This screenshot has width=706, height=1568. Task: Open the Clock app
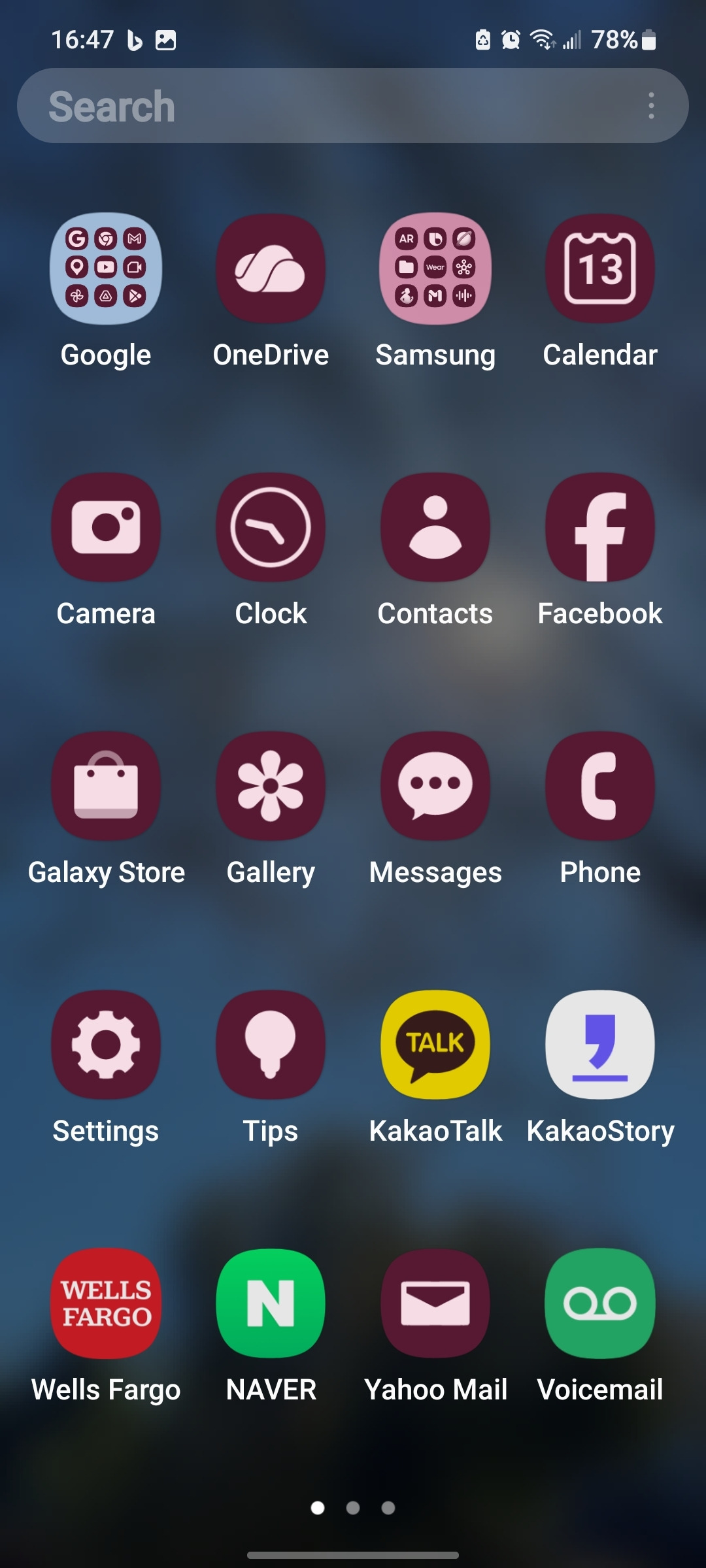coord(270,528)
